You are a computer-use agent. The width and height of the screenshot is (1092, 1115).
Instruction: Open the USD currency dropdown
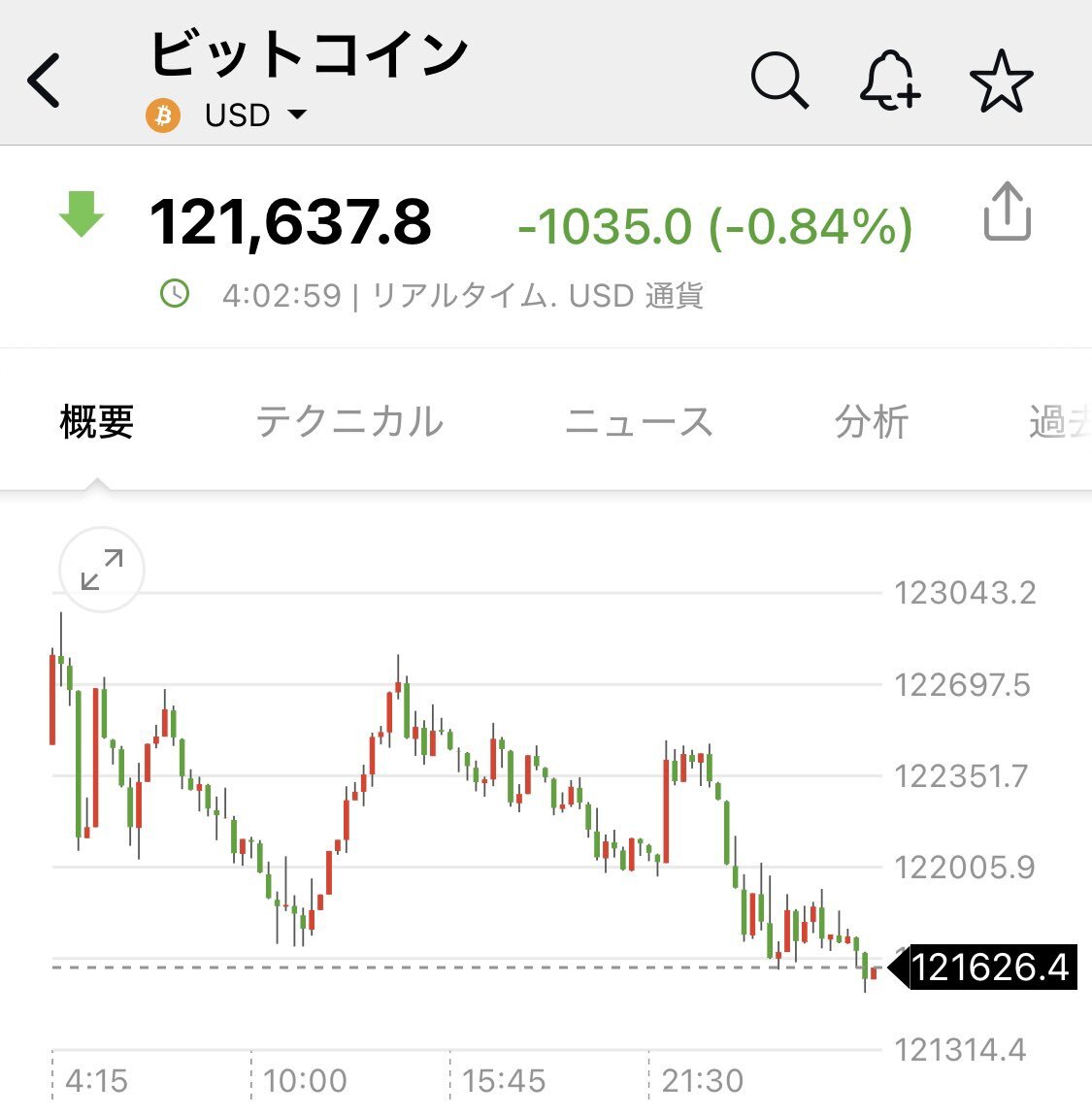coord(254,115)
